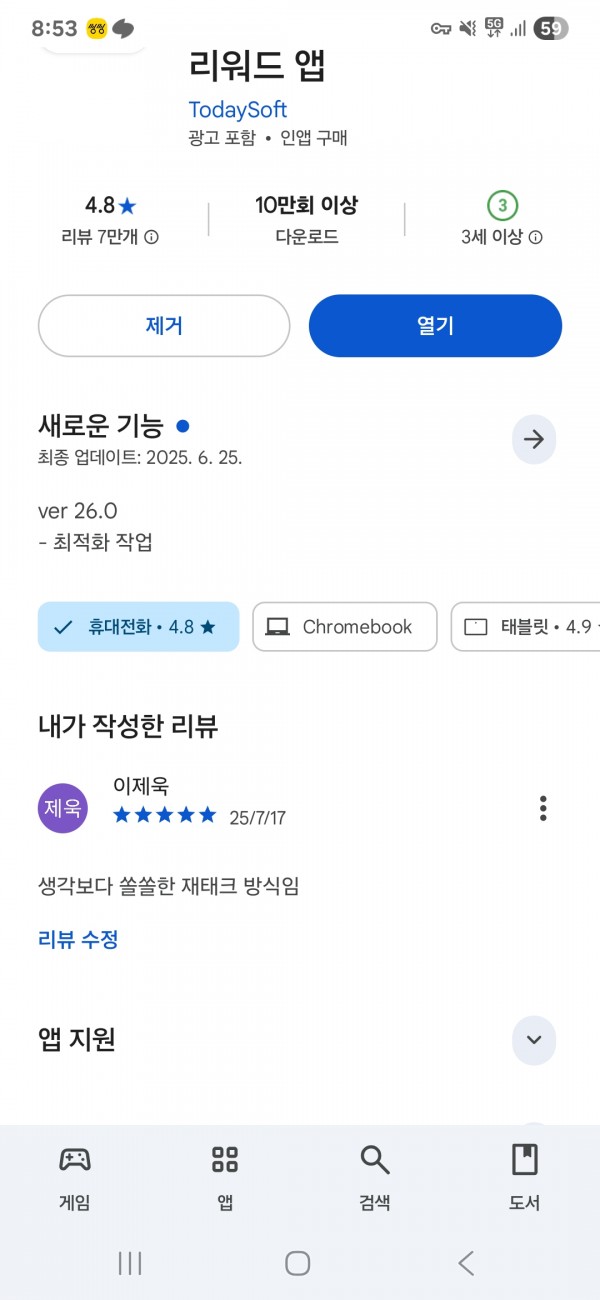This screenshot has height=1300, width=600.
Task: Switch to the 앱 tab
Action: click(225, 1178)
